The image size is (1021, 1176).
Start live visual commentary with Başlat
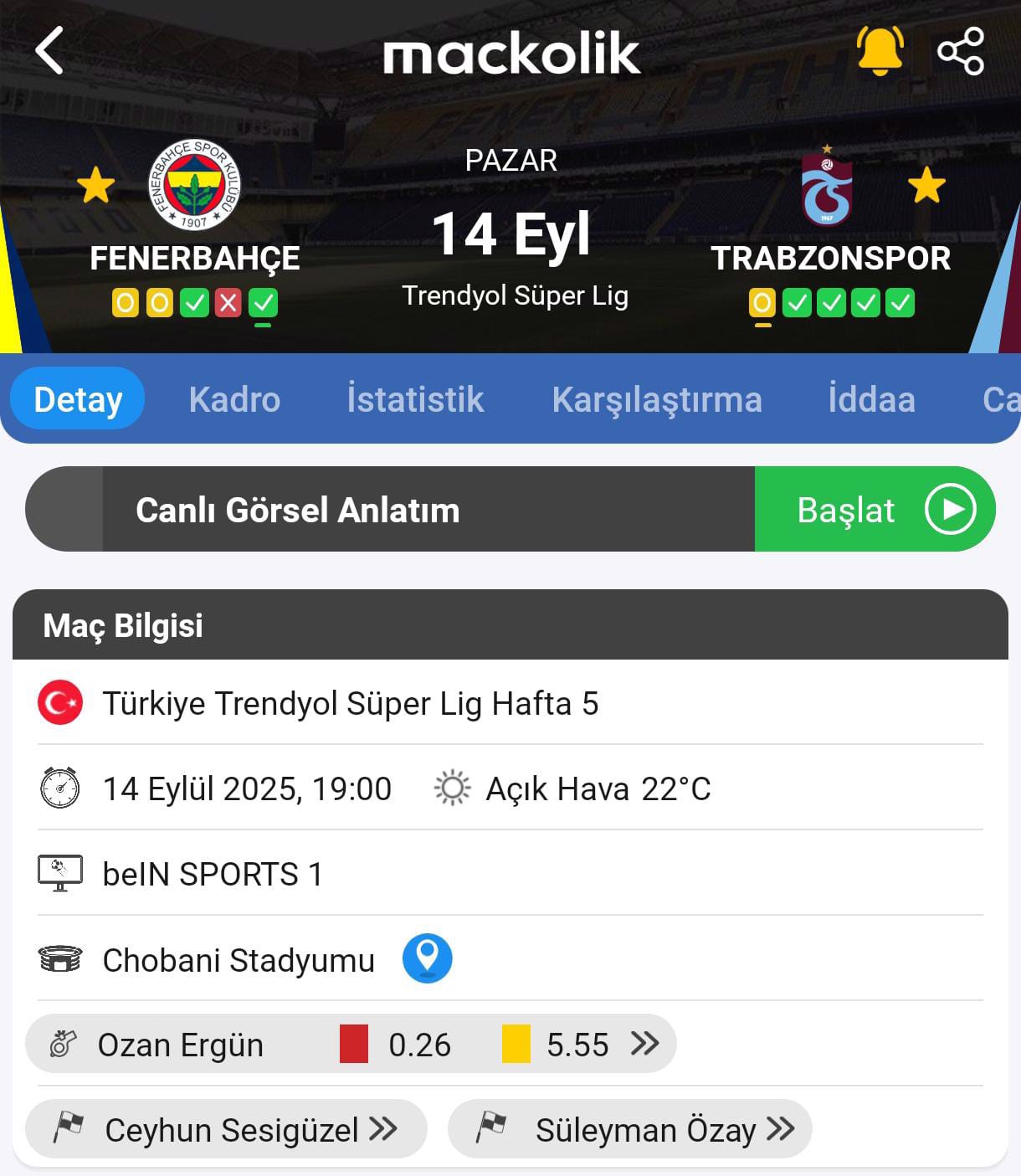coord(875,510)
